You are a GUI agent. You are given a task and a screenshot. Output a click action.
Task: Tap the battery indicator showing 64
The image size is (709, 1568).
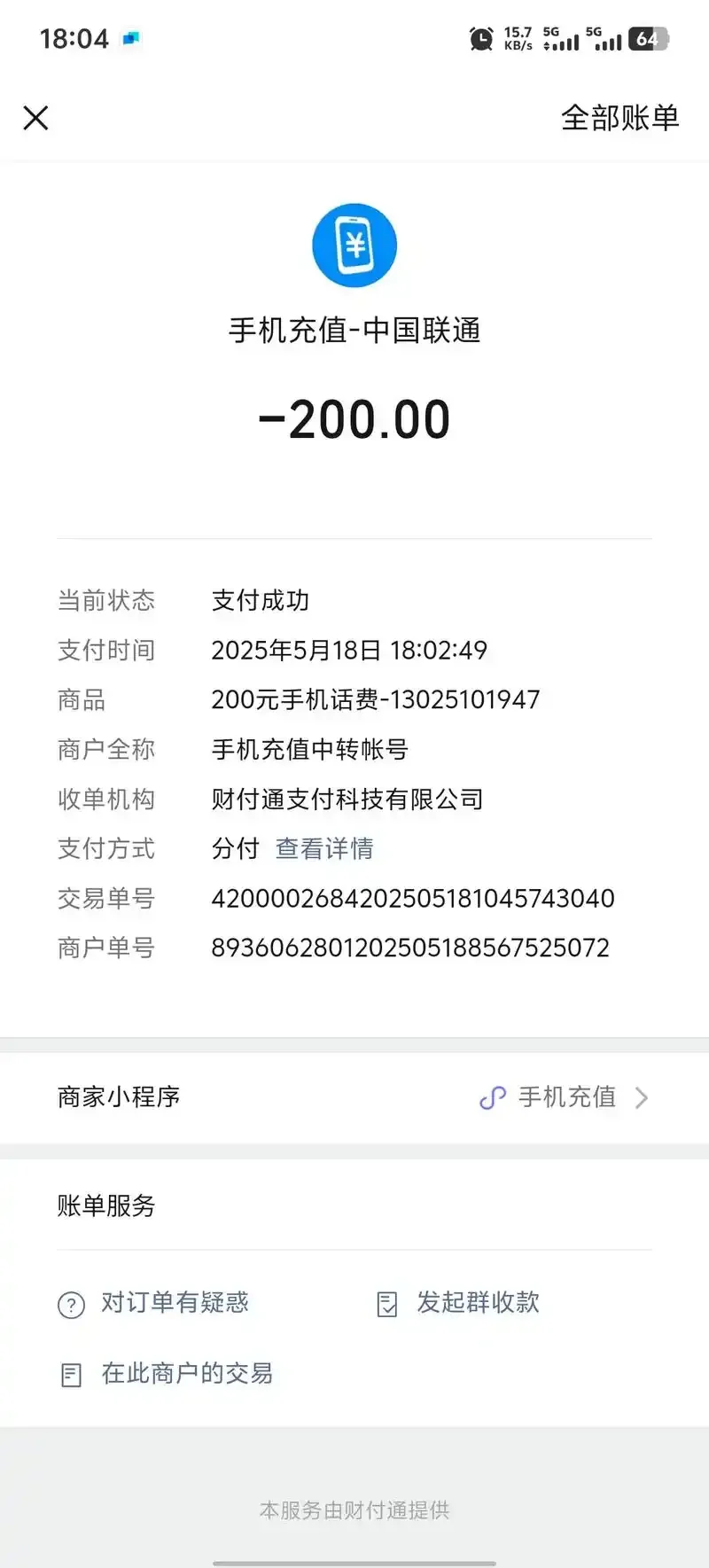[647, 39]
